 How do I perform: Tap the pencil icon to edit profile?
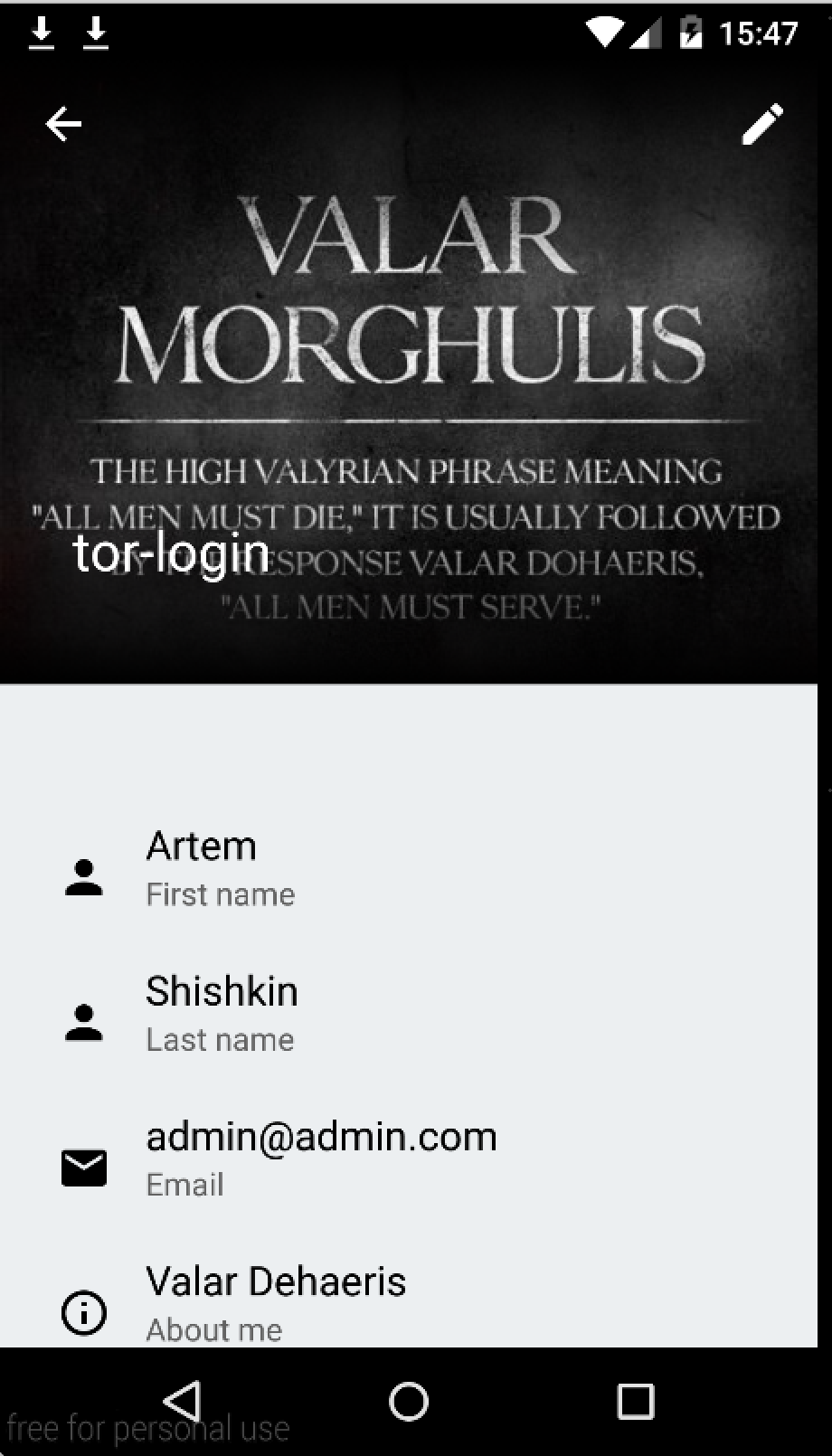tap(762, 124)
